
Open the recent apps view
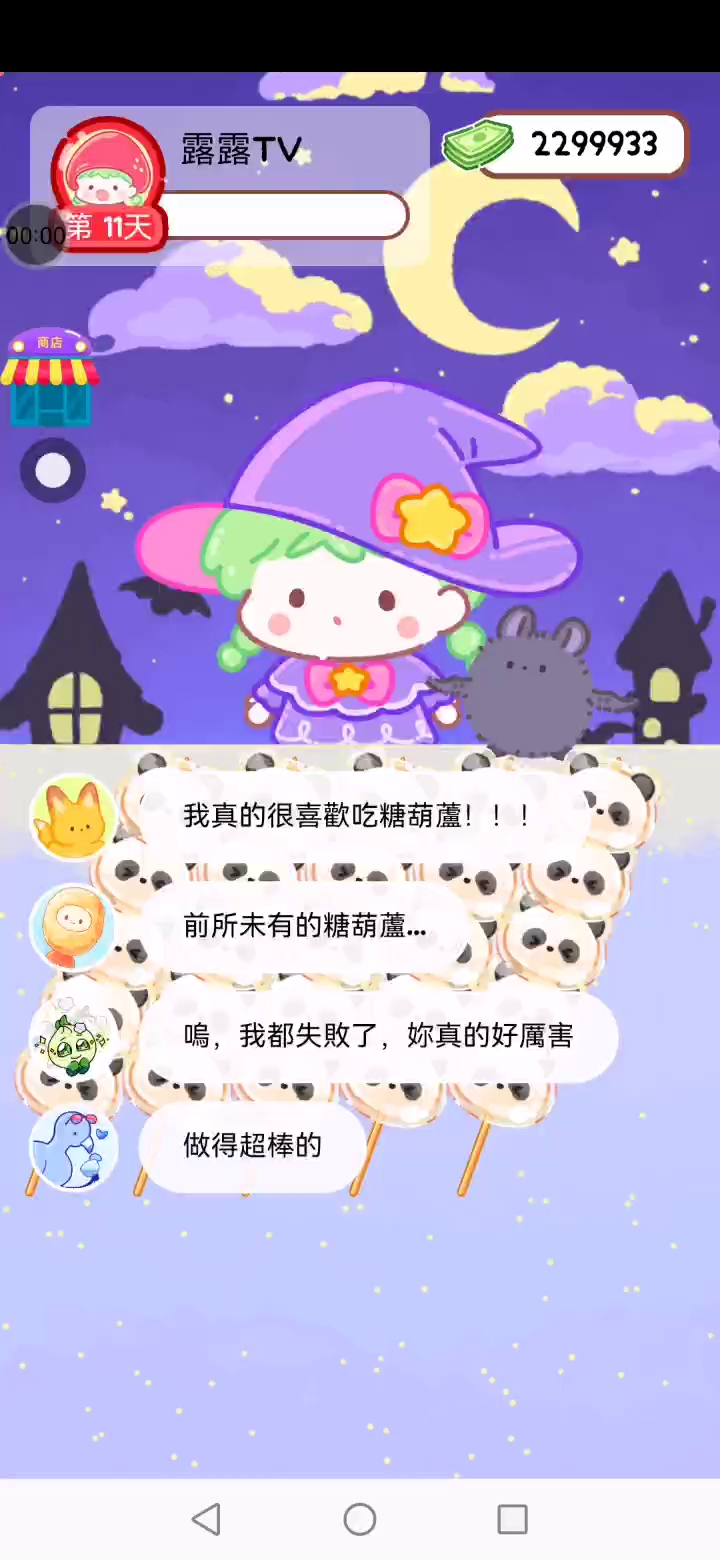pos(512,1519)
